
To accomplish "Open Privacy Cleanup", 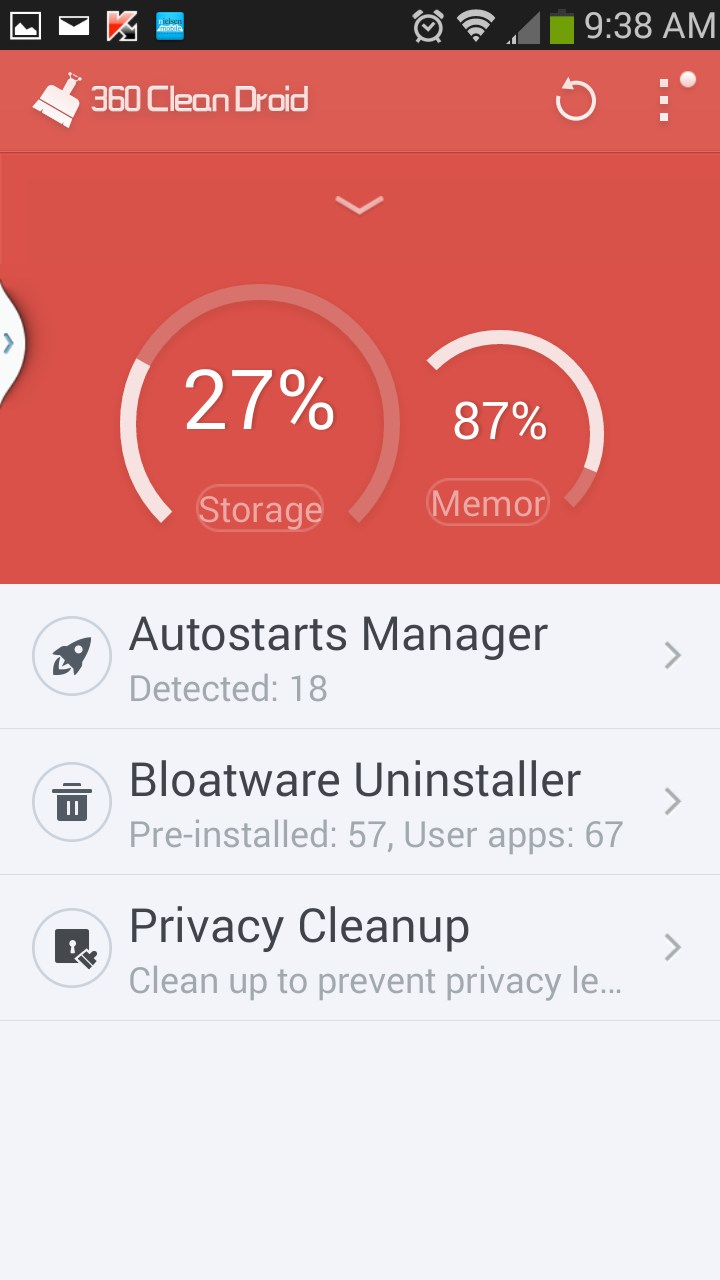I will (x=360, y=948).
